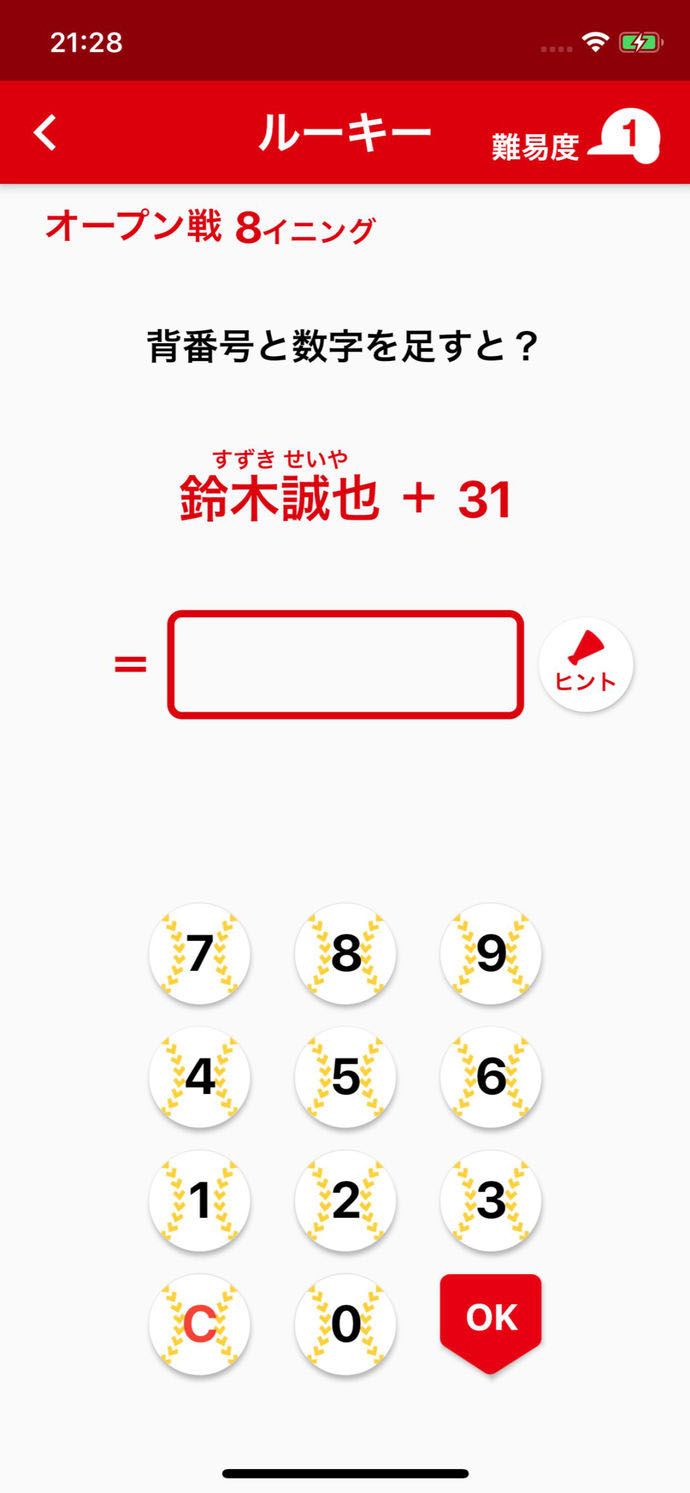Enter digit 1 on the keypad

pos(200,1201)
